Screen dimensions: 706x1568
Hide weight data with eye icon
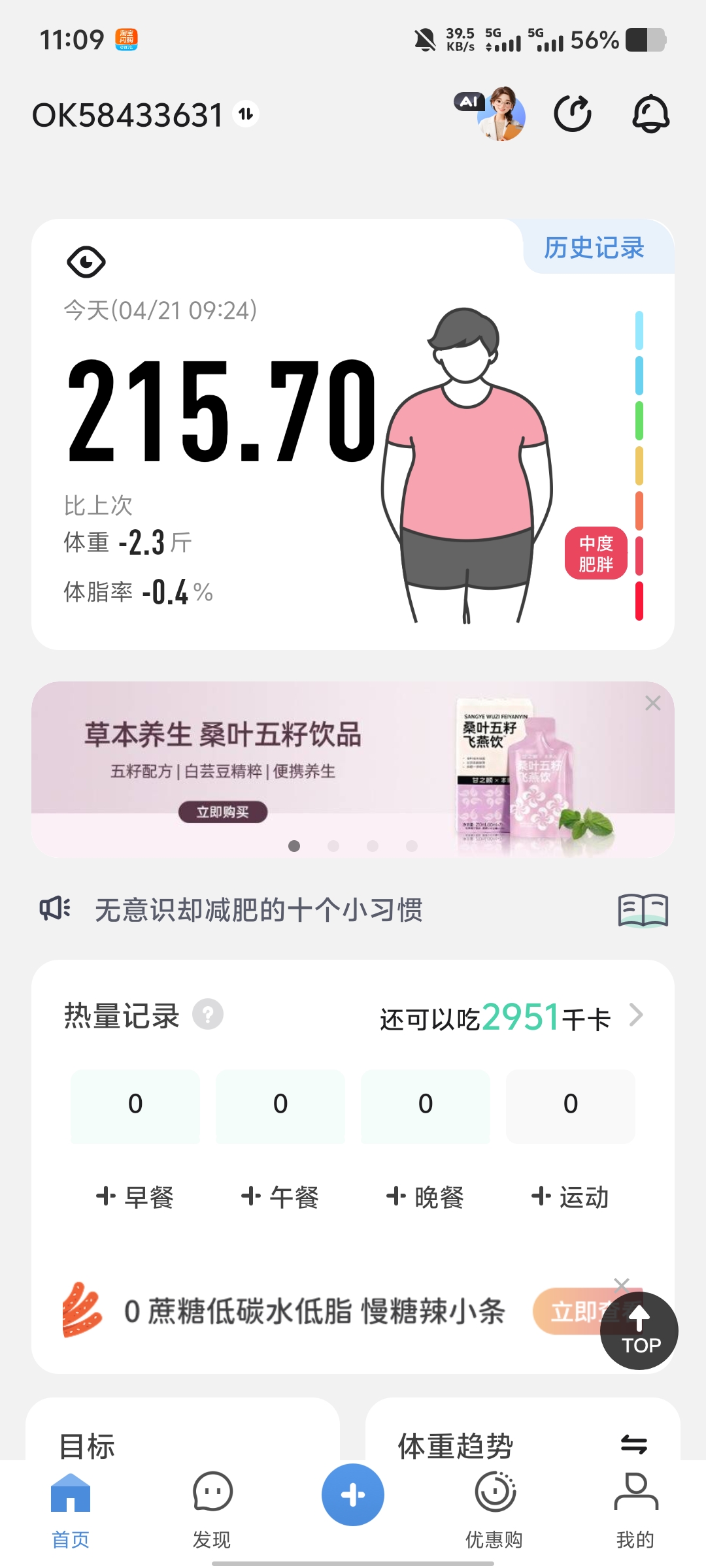pos(86,262)
